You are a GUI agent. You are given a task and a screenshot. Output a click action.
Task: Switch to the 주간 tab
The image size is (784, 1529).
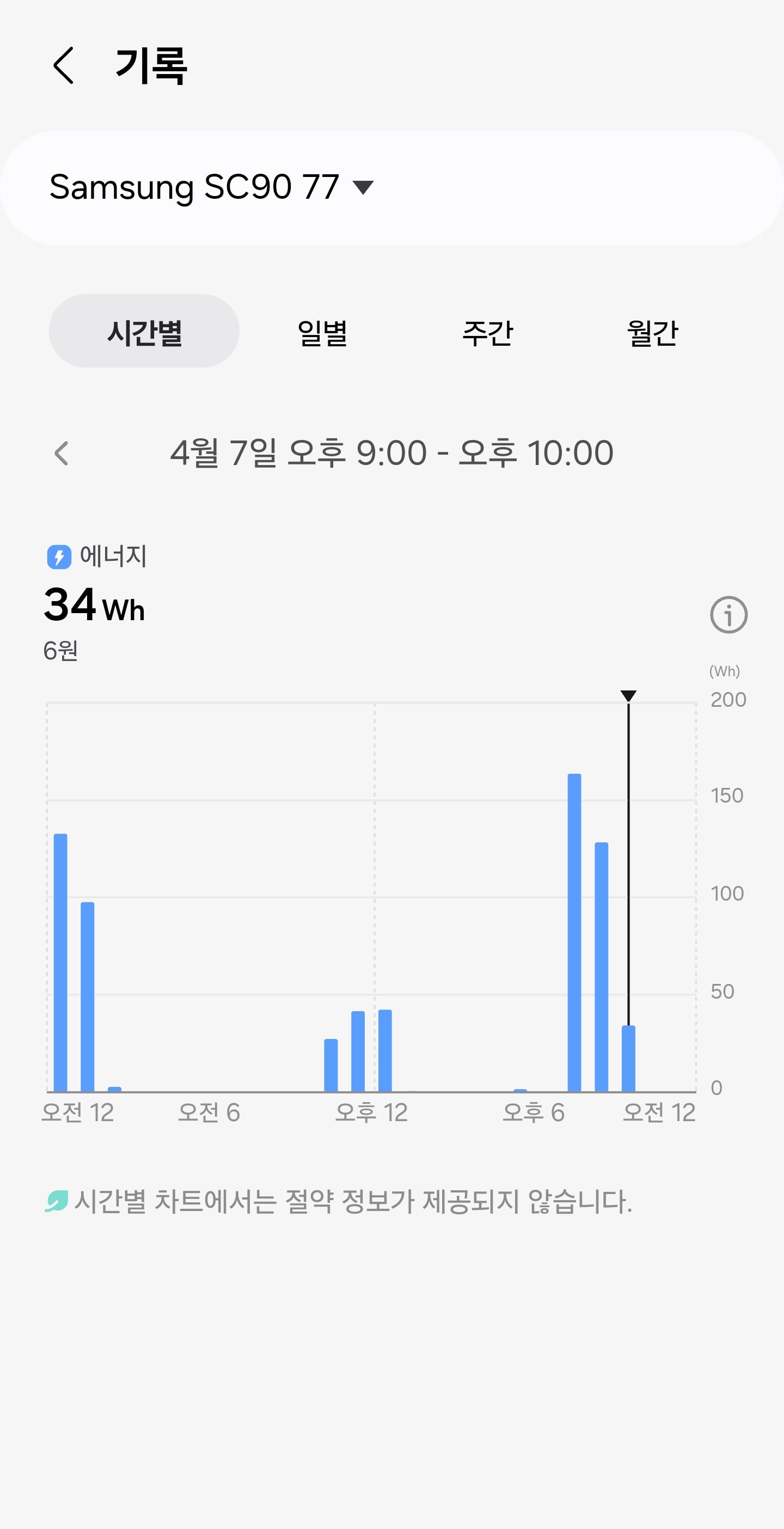[x=487, y=332]
